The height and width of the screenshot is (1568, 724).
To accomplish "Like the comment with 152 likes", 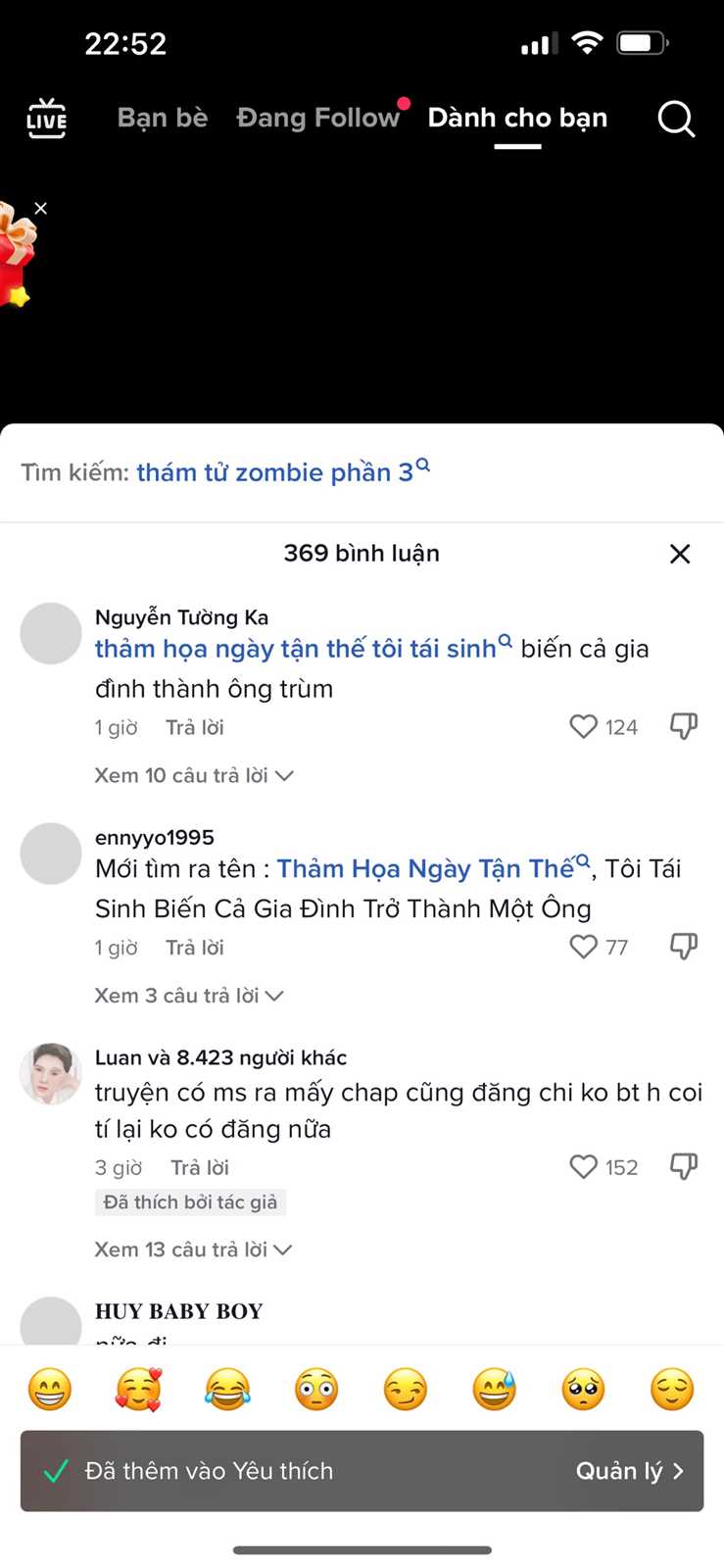I will point(584,1167).
